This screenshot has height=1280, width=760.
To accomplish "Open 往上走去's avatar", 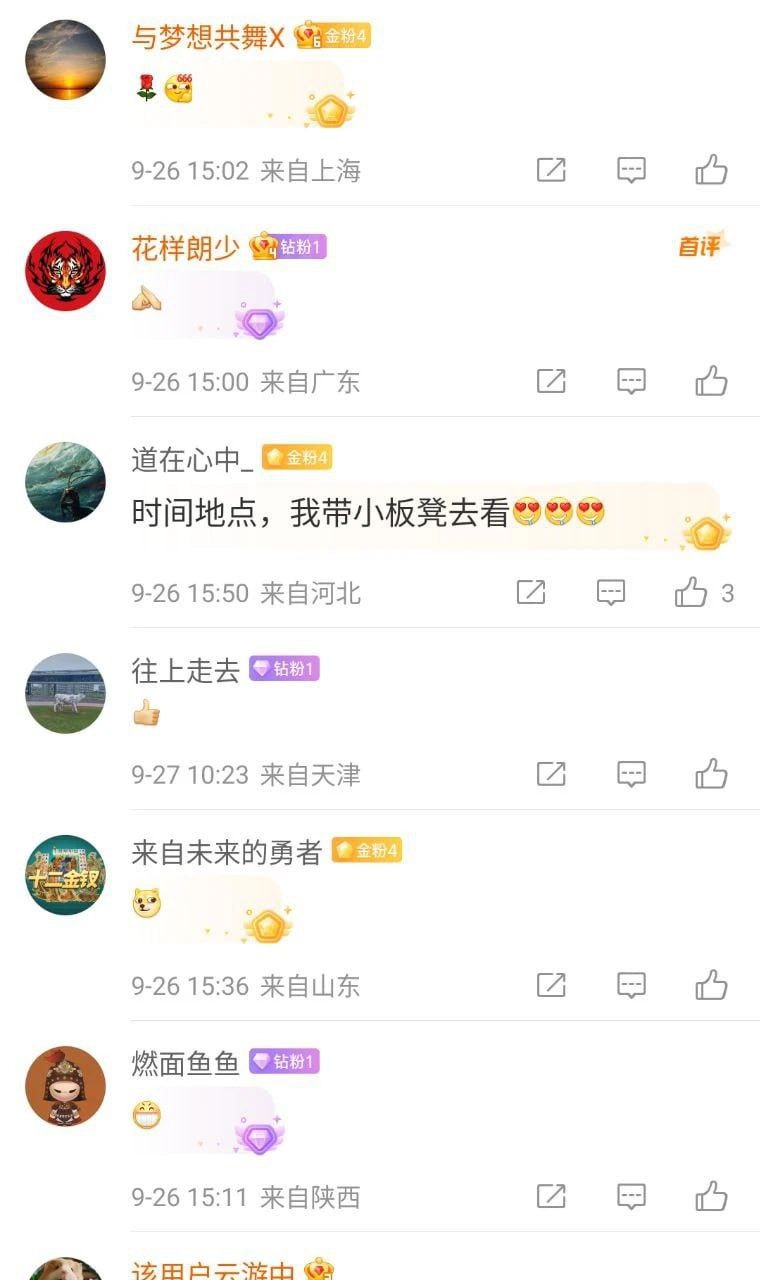I will [x=65, y=694].
